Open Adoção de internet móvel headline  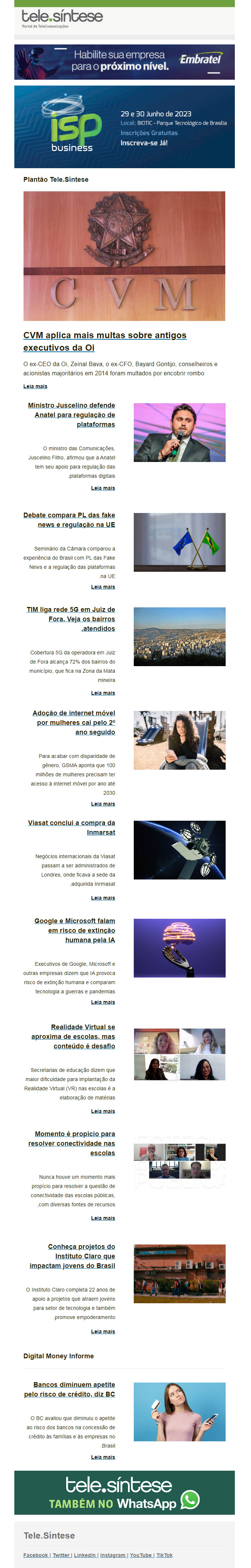pyautogui.click(x=74, y=722)
